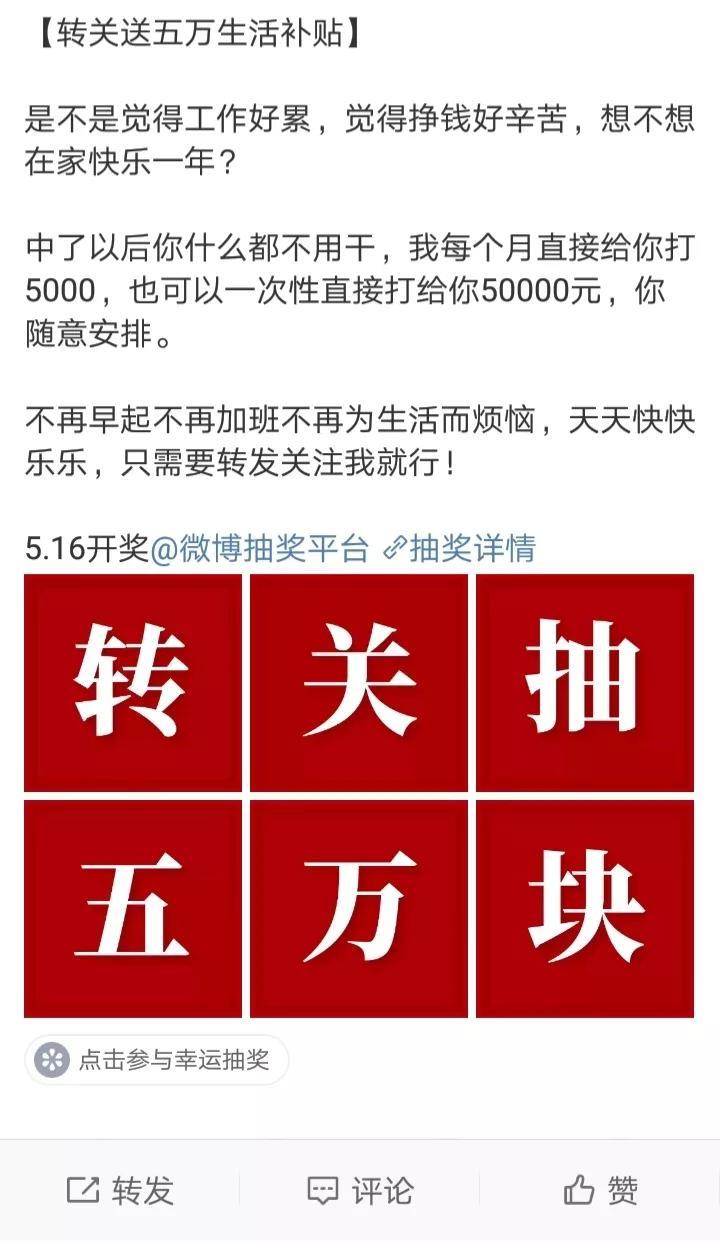720x1243 pixels.
Task: Open the 万 image tile
Action: 359,909
